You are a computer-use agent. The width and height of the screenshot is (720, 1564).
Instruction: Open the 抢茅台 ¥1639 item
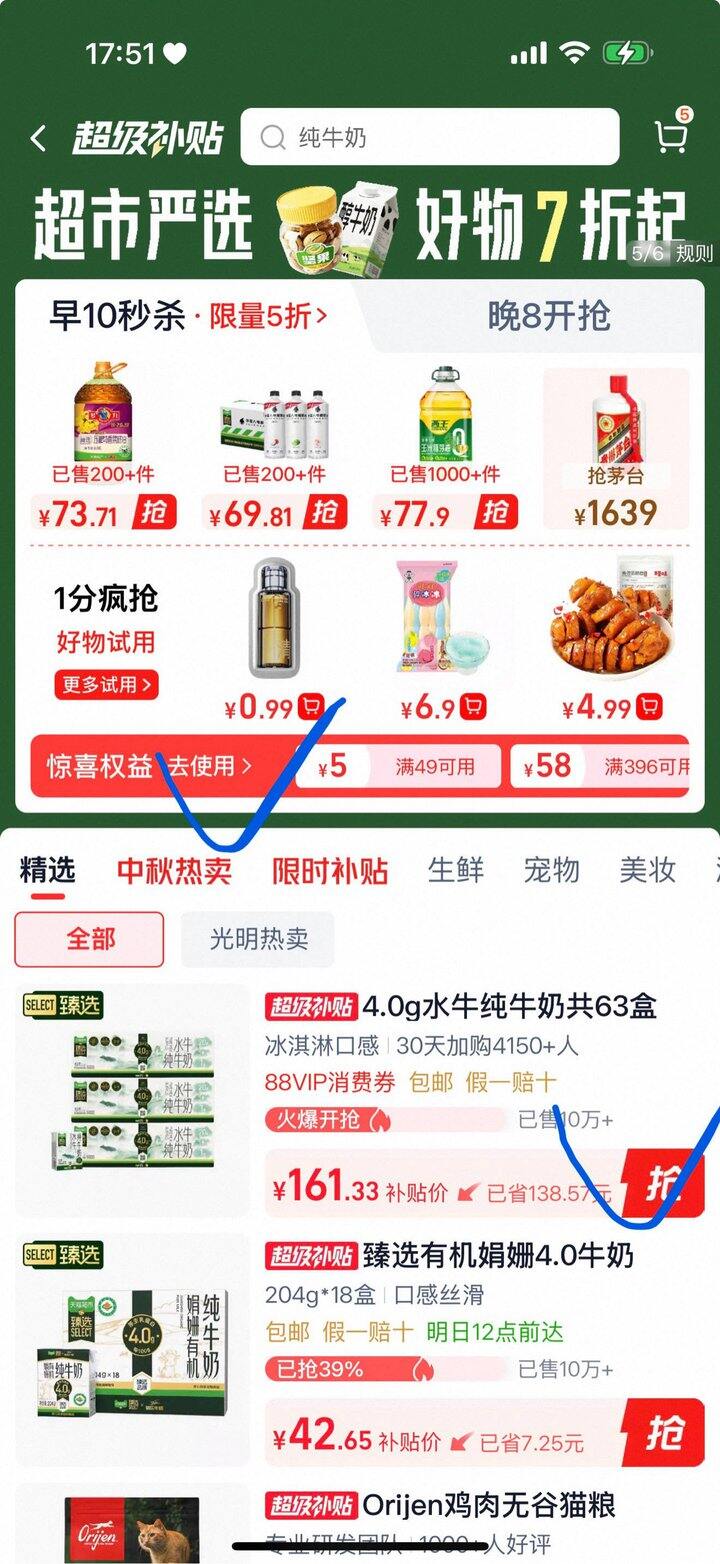tap(616, 448)
